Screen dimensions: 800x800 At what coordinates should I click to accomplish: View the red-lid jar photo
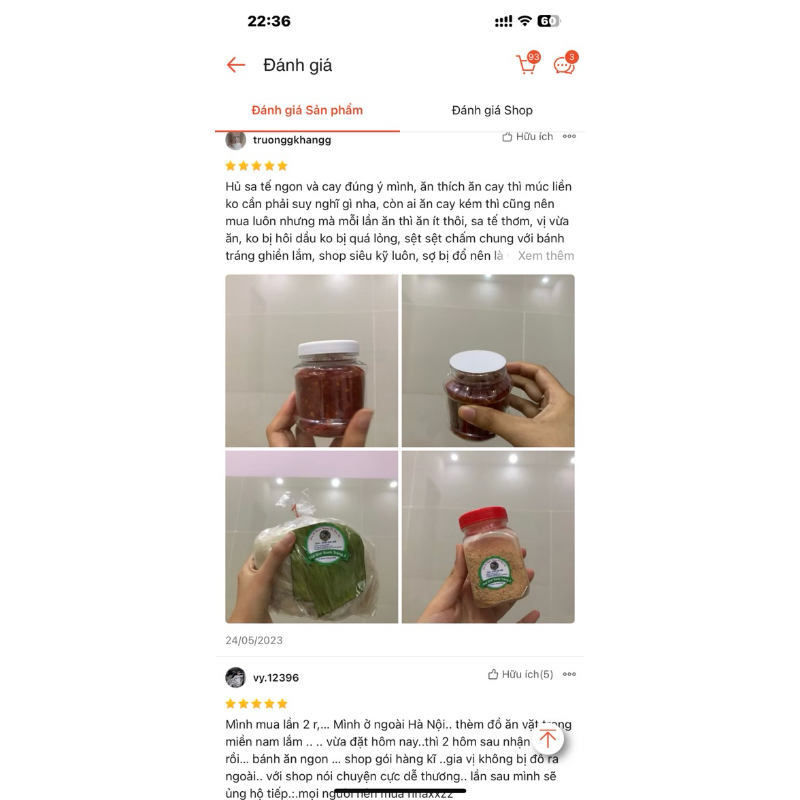point(488,537)
